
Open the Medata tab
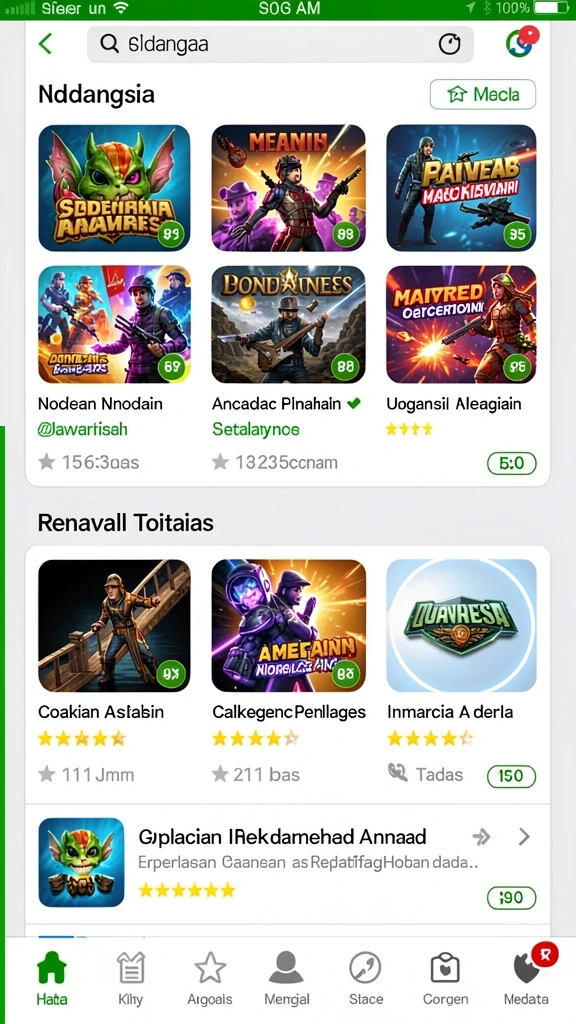pyautogui.click(x=526, y=978)
